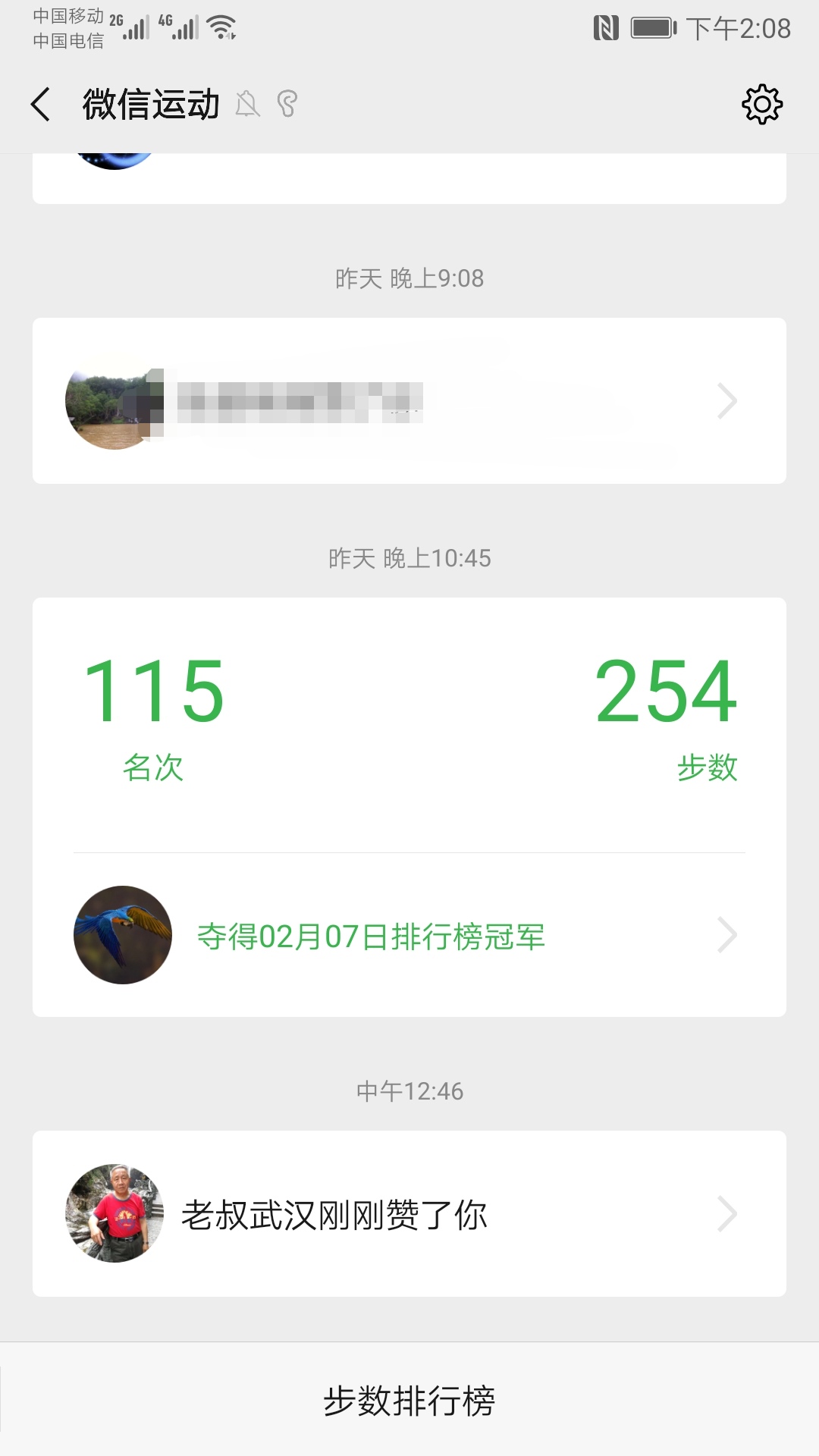Tap the signal strength bars in status bar

click(x=136, y=29)
